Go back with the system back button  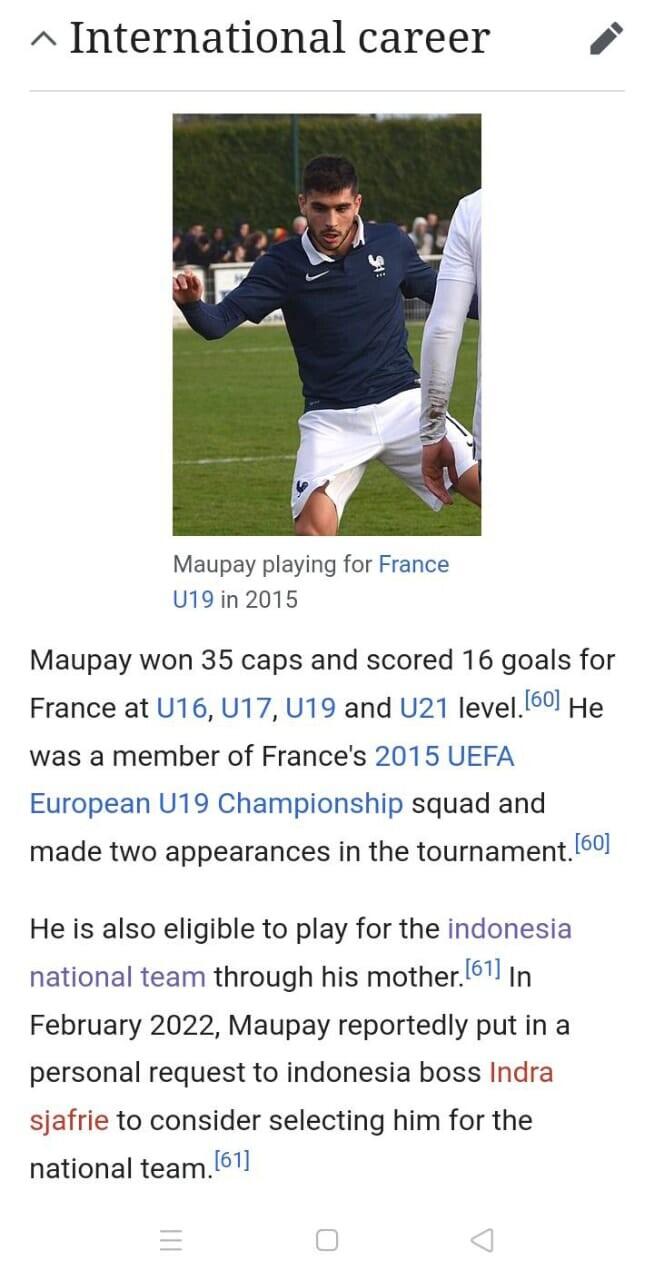tap(482, 1241)
